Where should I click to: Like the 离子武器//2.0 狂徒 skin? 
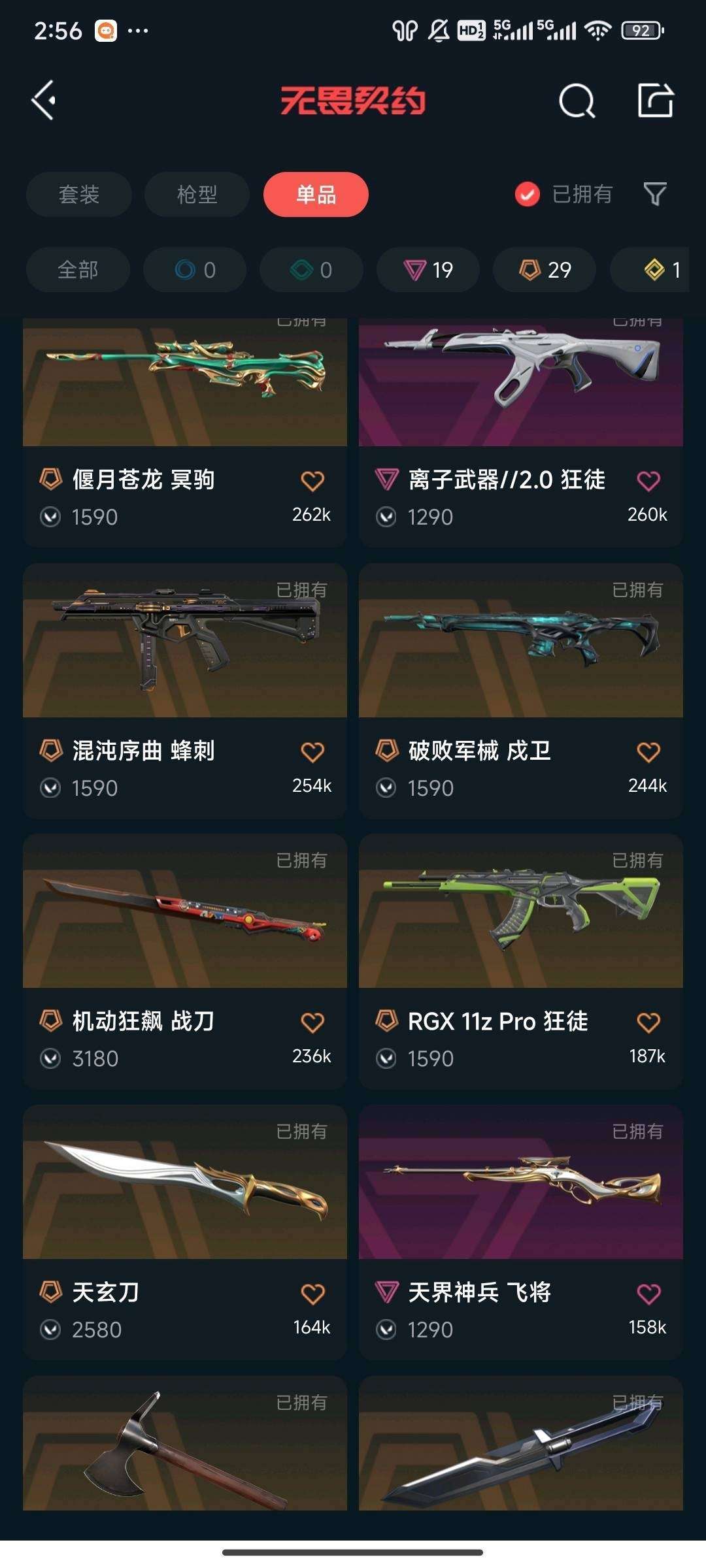tap(648, 482)
